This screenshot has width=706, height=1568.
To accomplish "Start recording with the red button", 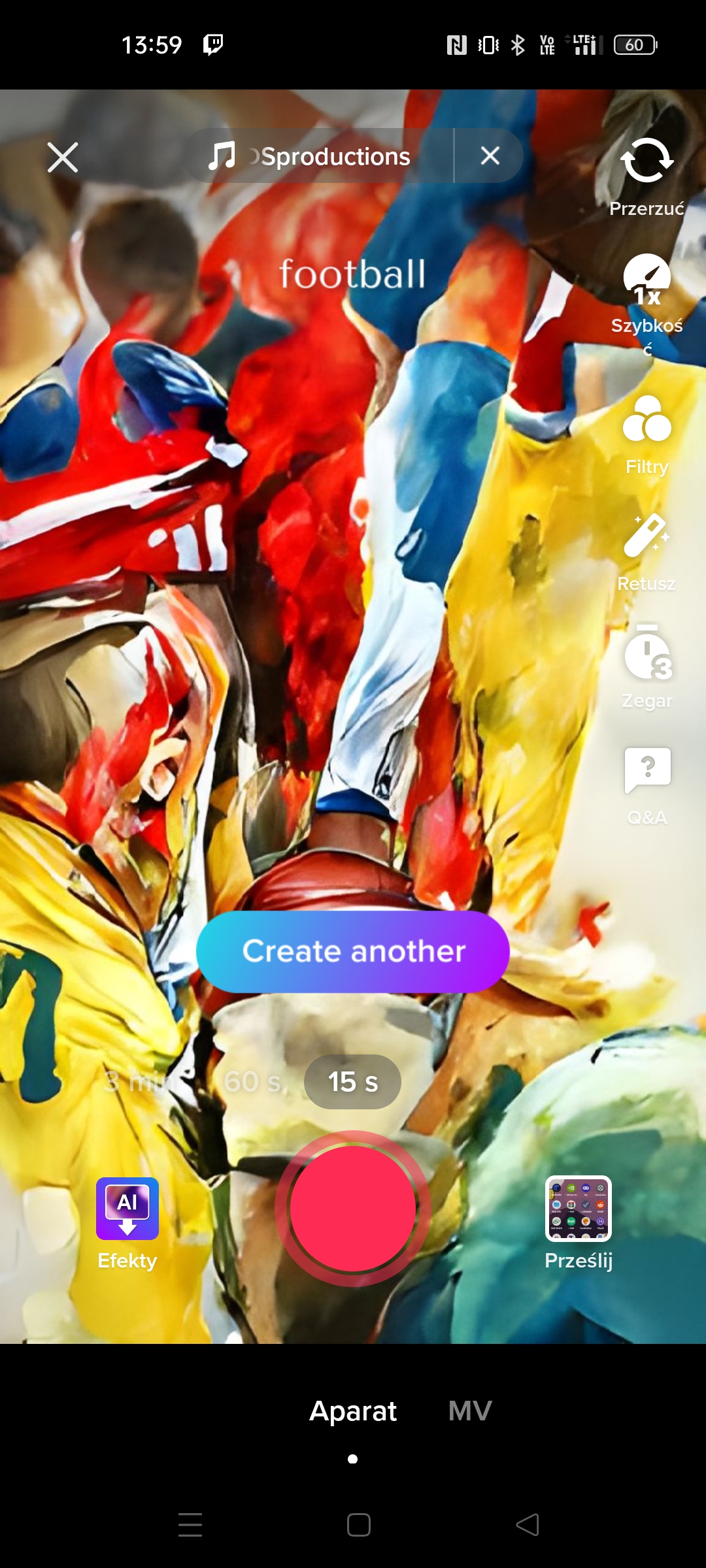I will point(353,1209).
